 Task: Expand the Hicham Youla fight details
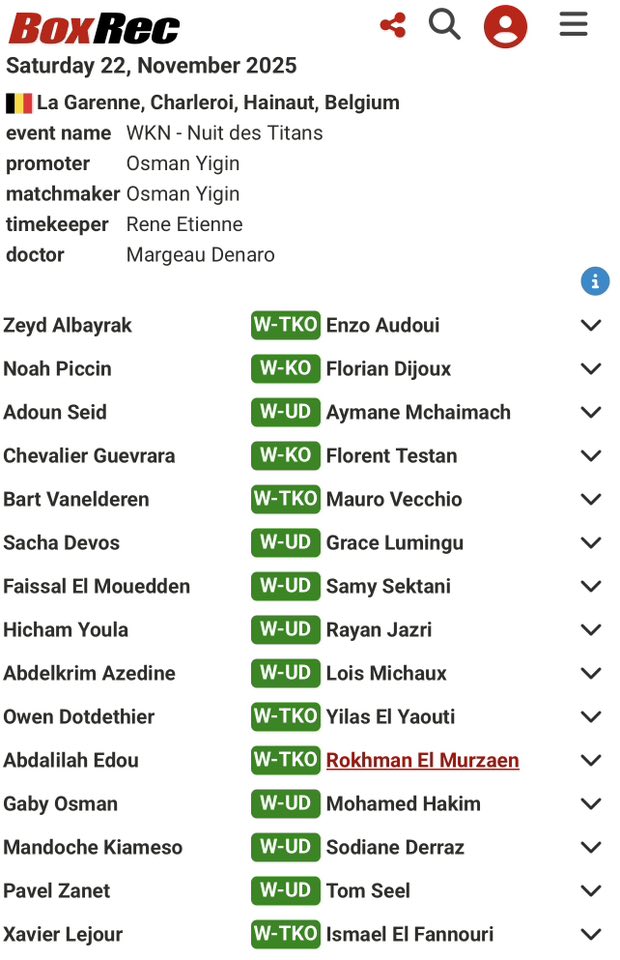[x=591, y=630]
